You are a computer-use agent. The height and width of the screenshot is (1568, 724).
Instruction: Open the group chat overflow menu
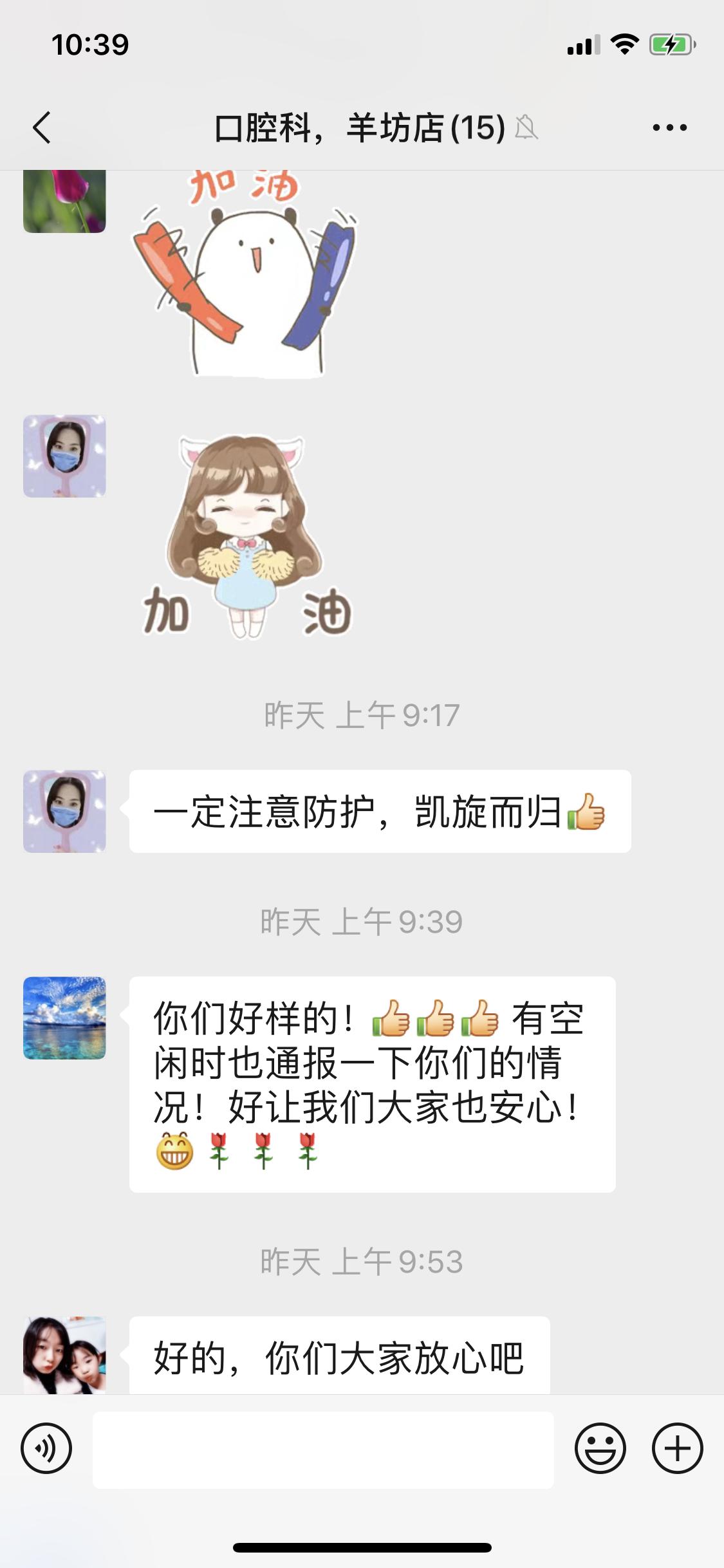[x=669, y=127]
